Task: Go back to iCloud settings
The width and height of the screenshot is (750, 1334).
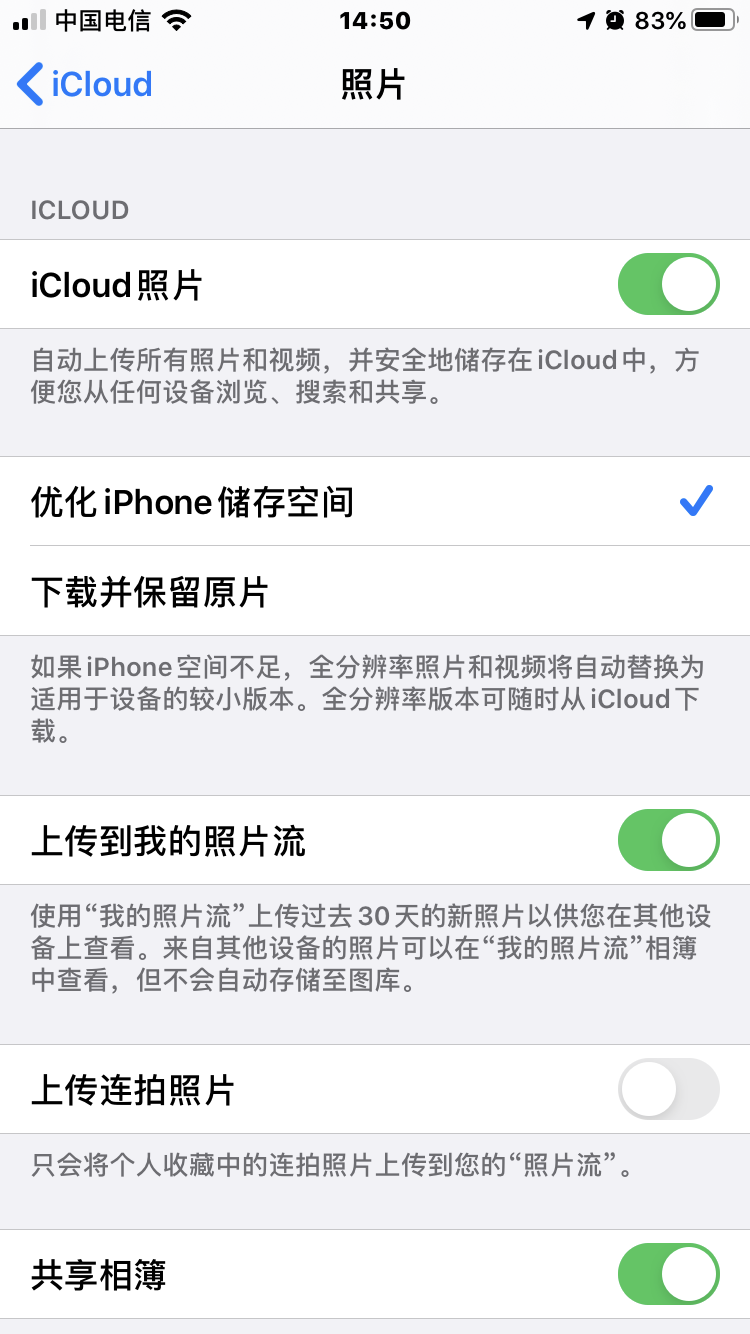Action: click(x=86, y=84)
